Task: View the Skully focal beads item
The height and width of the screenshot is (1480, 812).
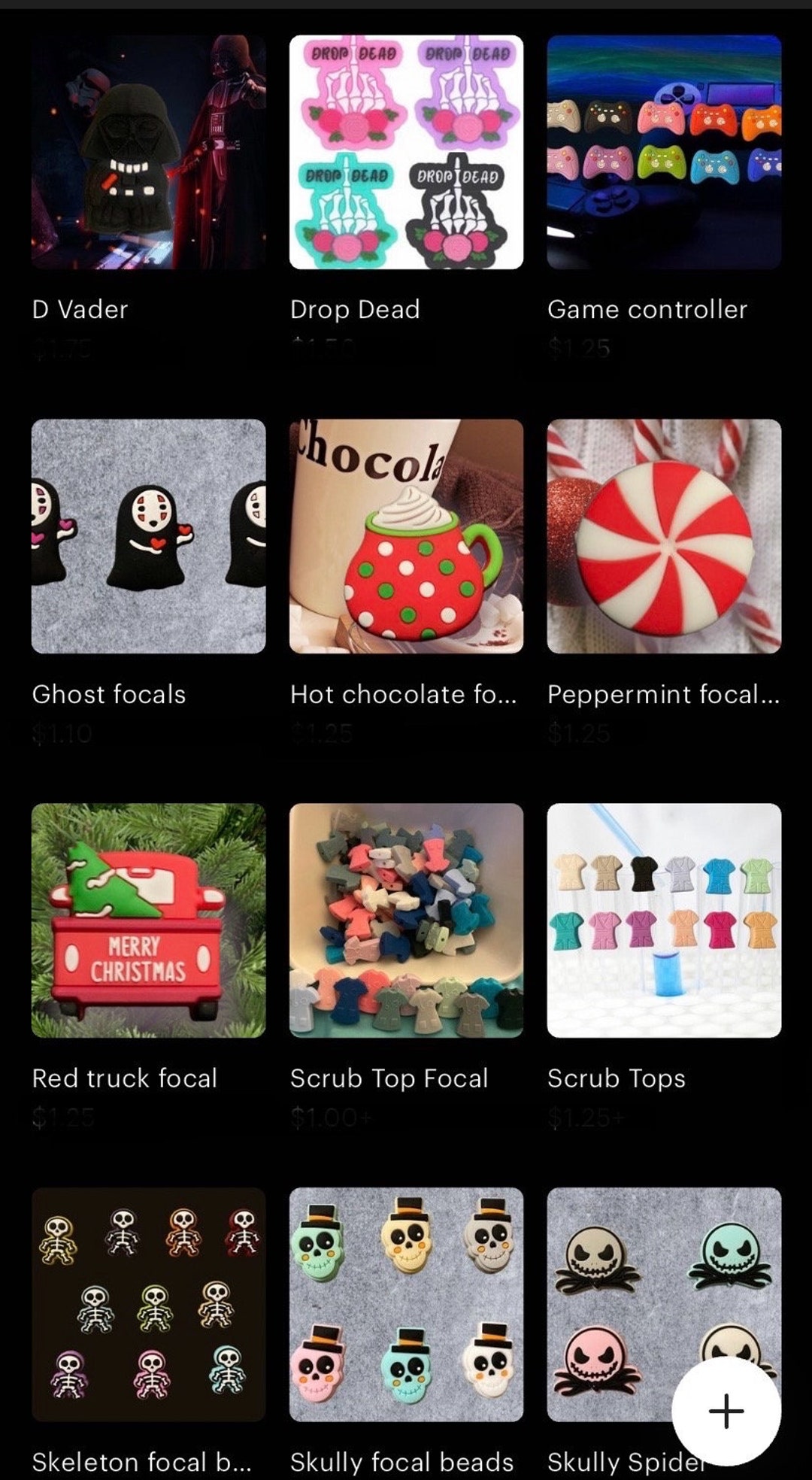Action: coord(406,1305)
